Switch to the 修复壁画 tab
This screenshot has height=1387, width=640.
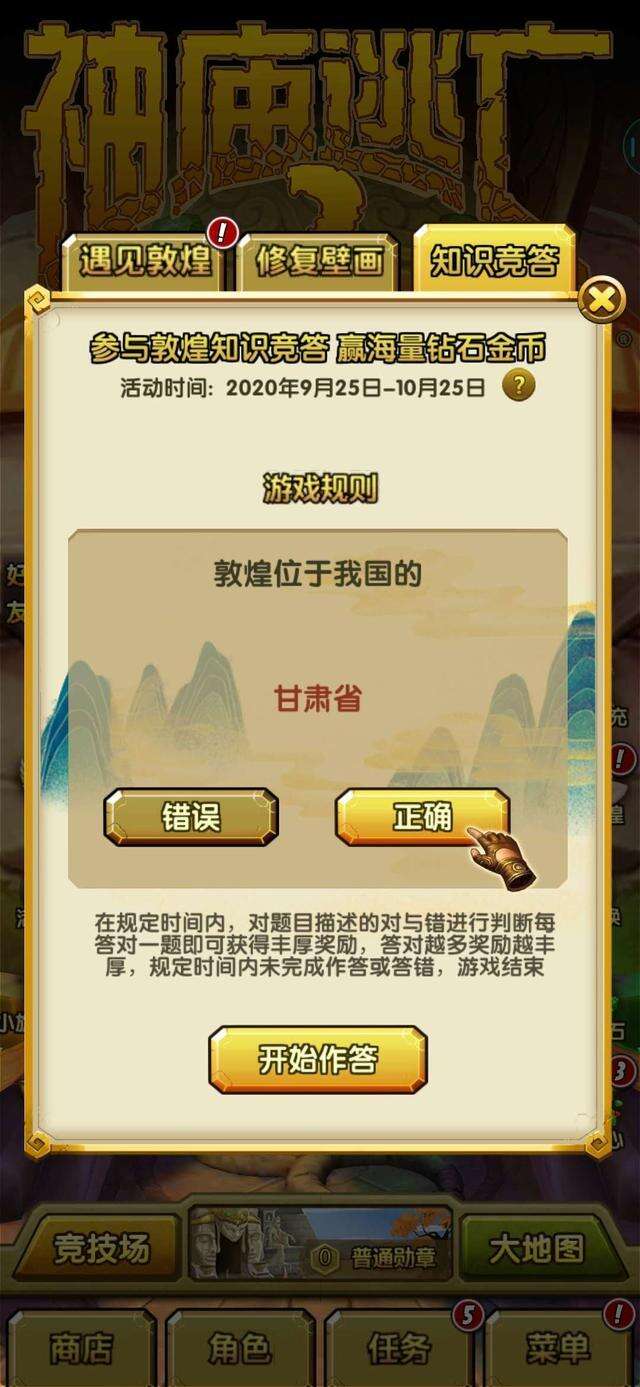pyautogui.click(x=319, y=262)
